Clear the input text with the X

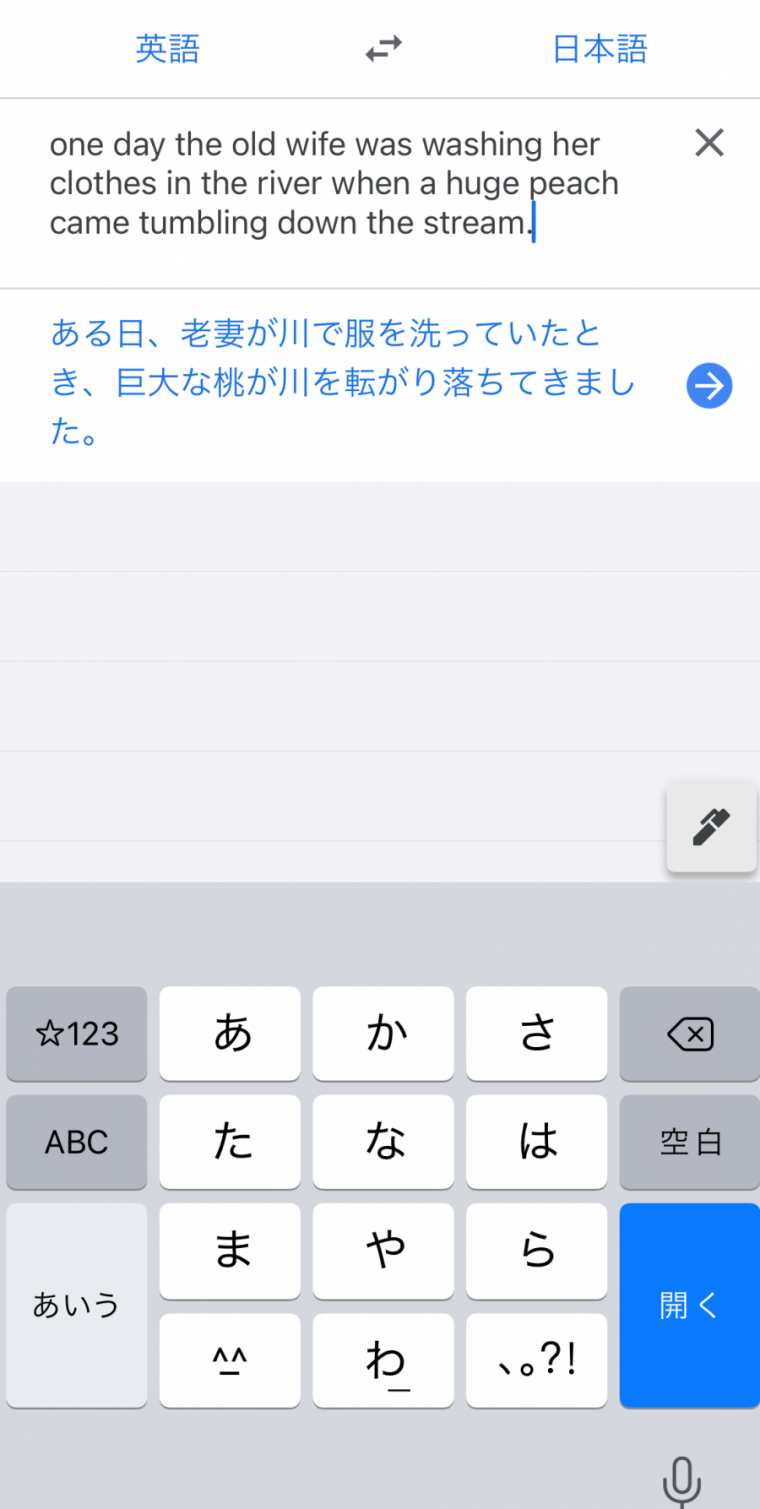709,143
